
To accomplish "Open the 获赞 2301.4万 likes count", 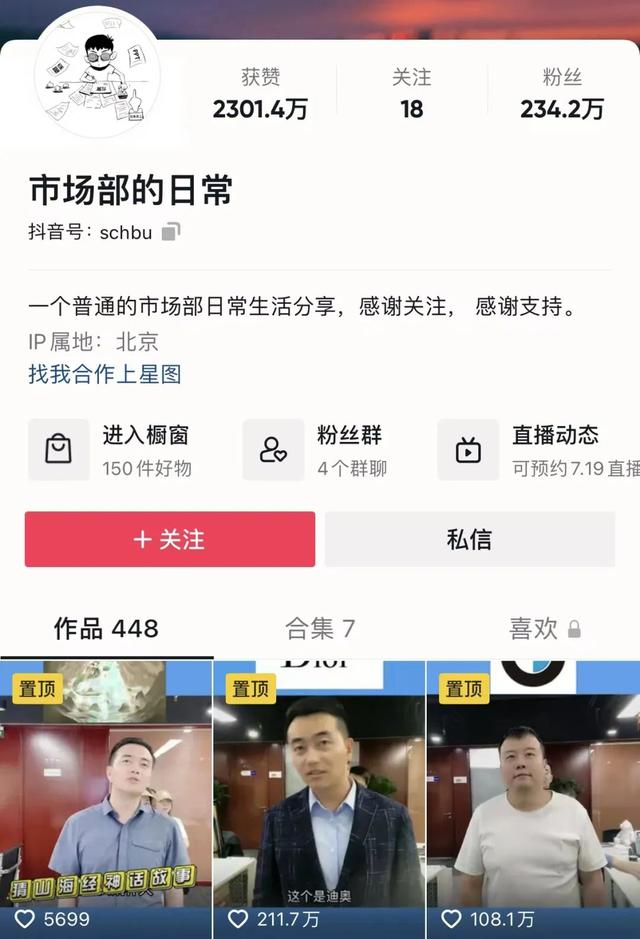I will (260, 94).
